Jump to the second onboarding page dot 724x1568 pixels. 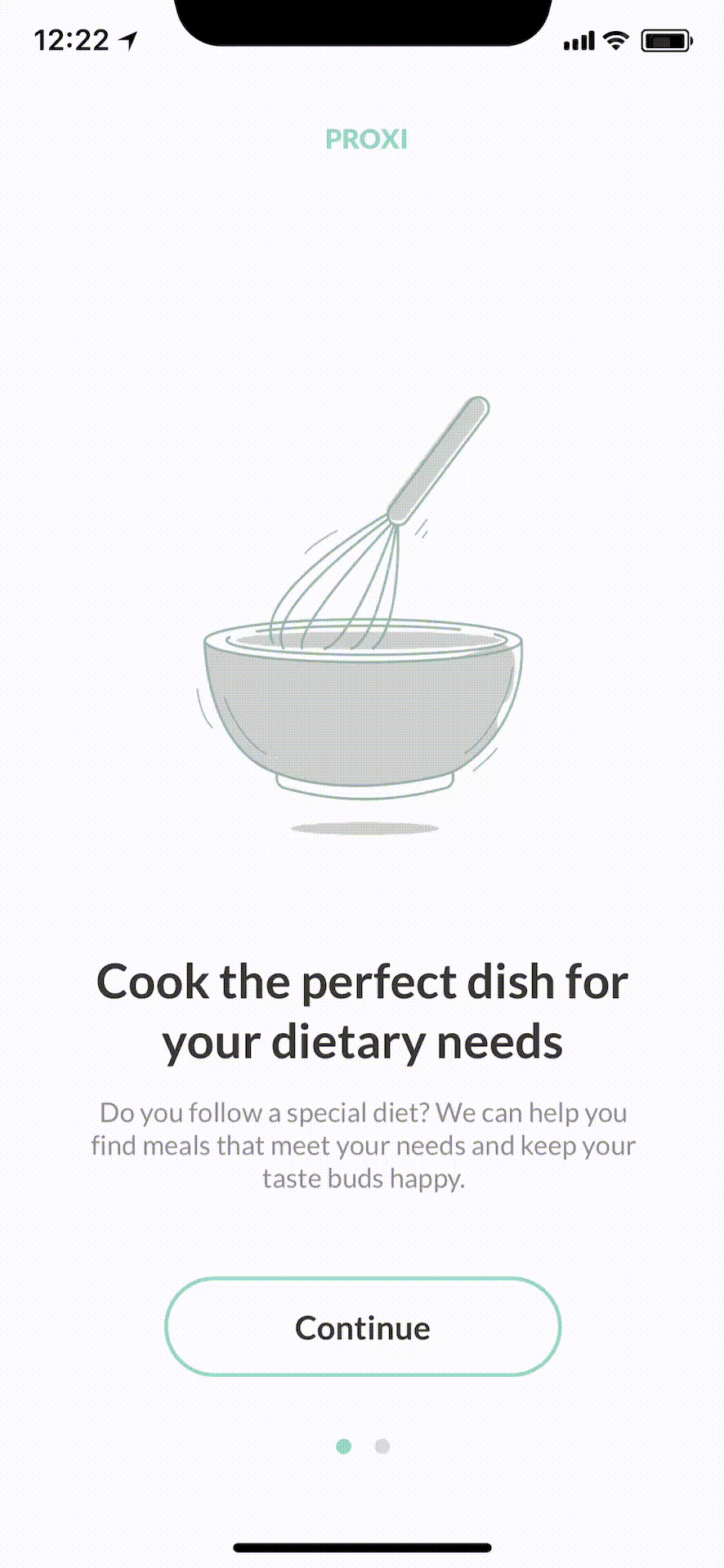(382, 1446)
